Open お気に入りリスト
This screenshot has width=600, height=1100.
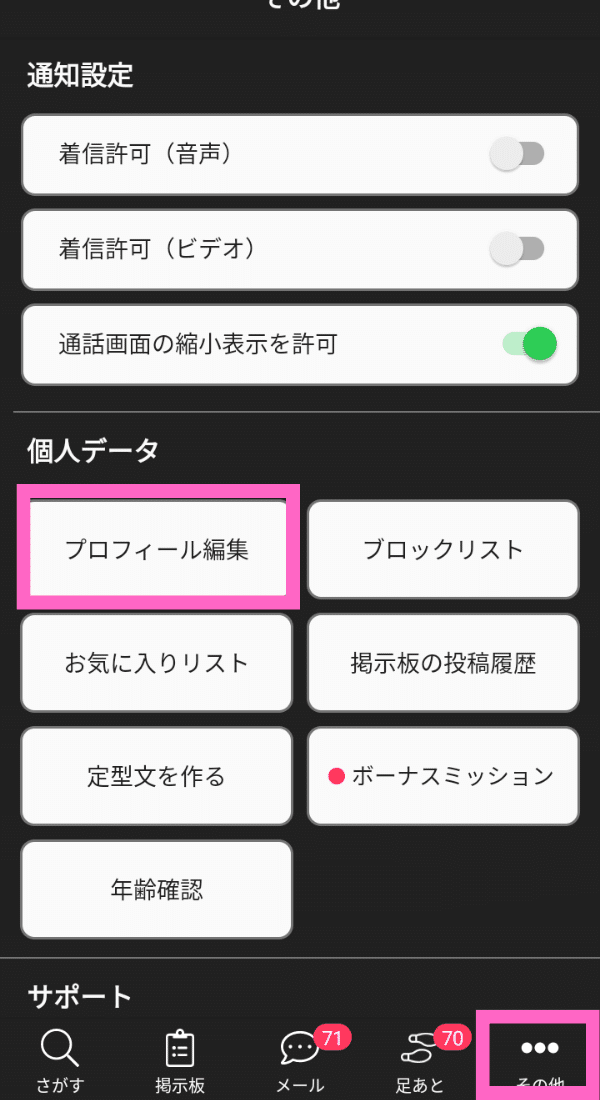[x=157, y=663]
